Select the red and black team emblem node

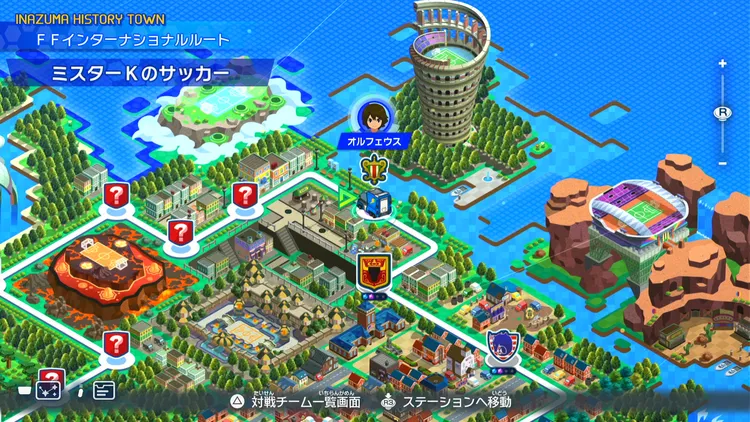click(372, 270)
